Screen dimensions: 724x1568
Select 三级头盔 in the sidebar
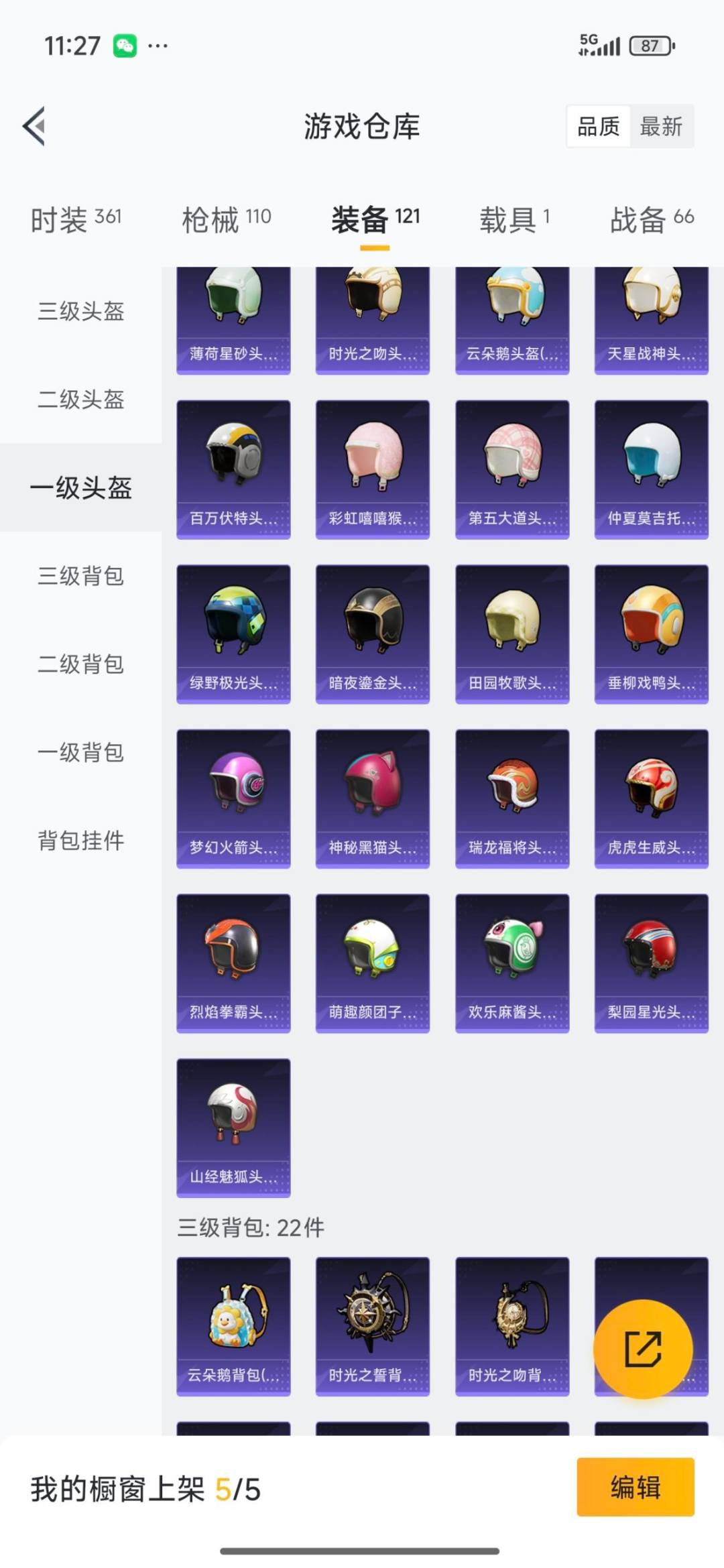[x=80, y=312]
